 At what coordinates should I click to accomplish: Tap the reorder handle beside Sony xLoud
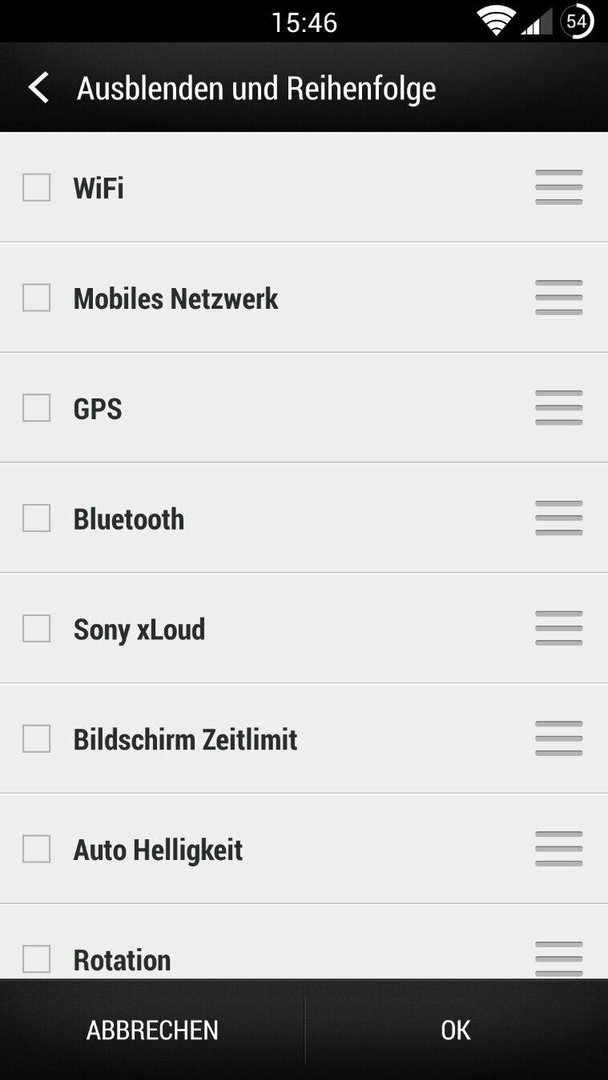pos(558,628)
